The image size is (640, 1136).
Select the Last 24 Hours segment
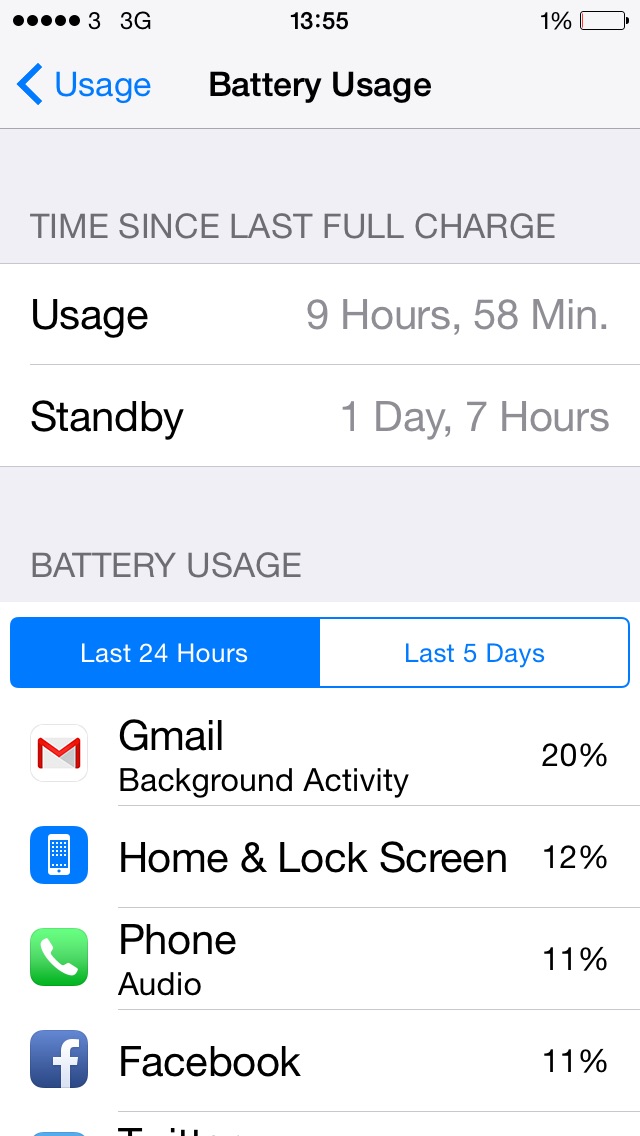coord(165,653)
